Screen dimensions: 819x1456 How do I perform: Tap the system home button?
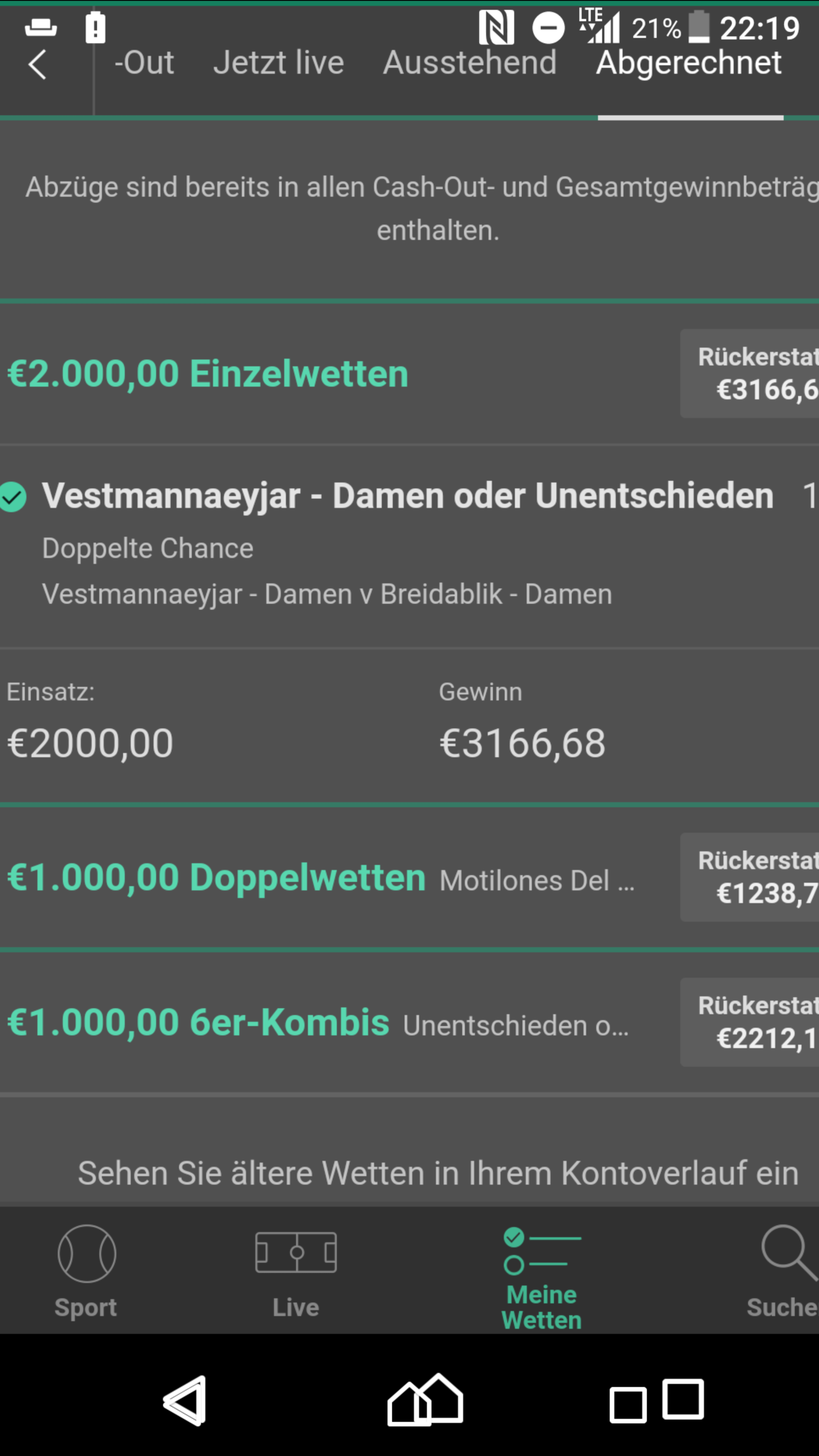425,1401
